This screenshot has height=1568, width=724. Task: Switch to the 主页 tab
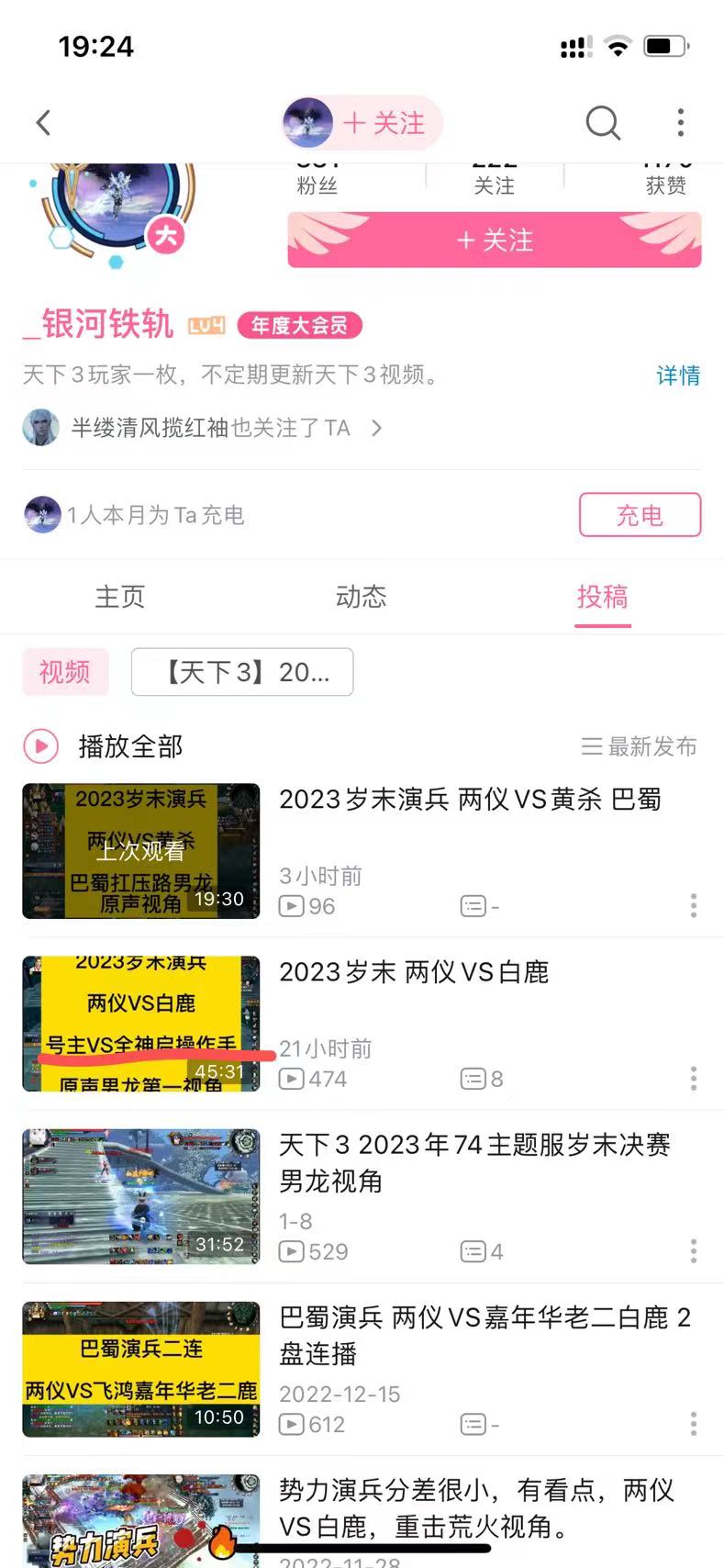coord(120,597)
